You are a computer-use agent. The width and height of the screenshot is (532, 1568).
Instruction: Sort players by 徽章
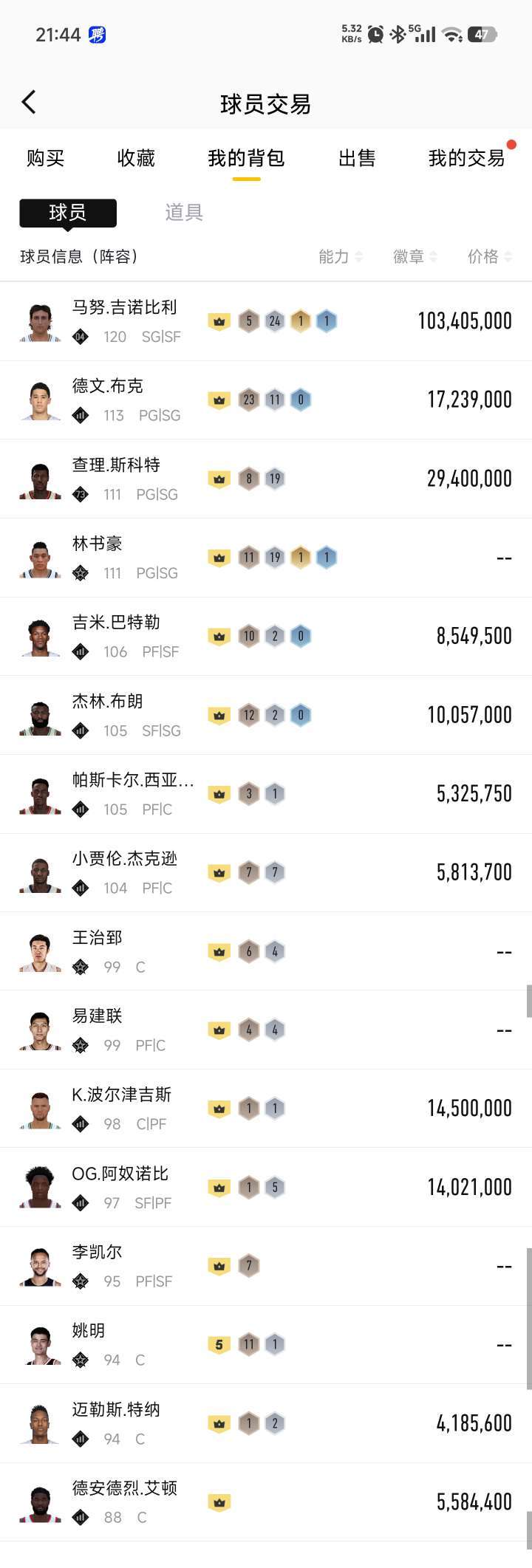[x=415, y=256]
